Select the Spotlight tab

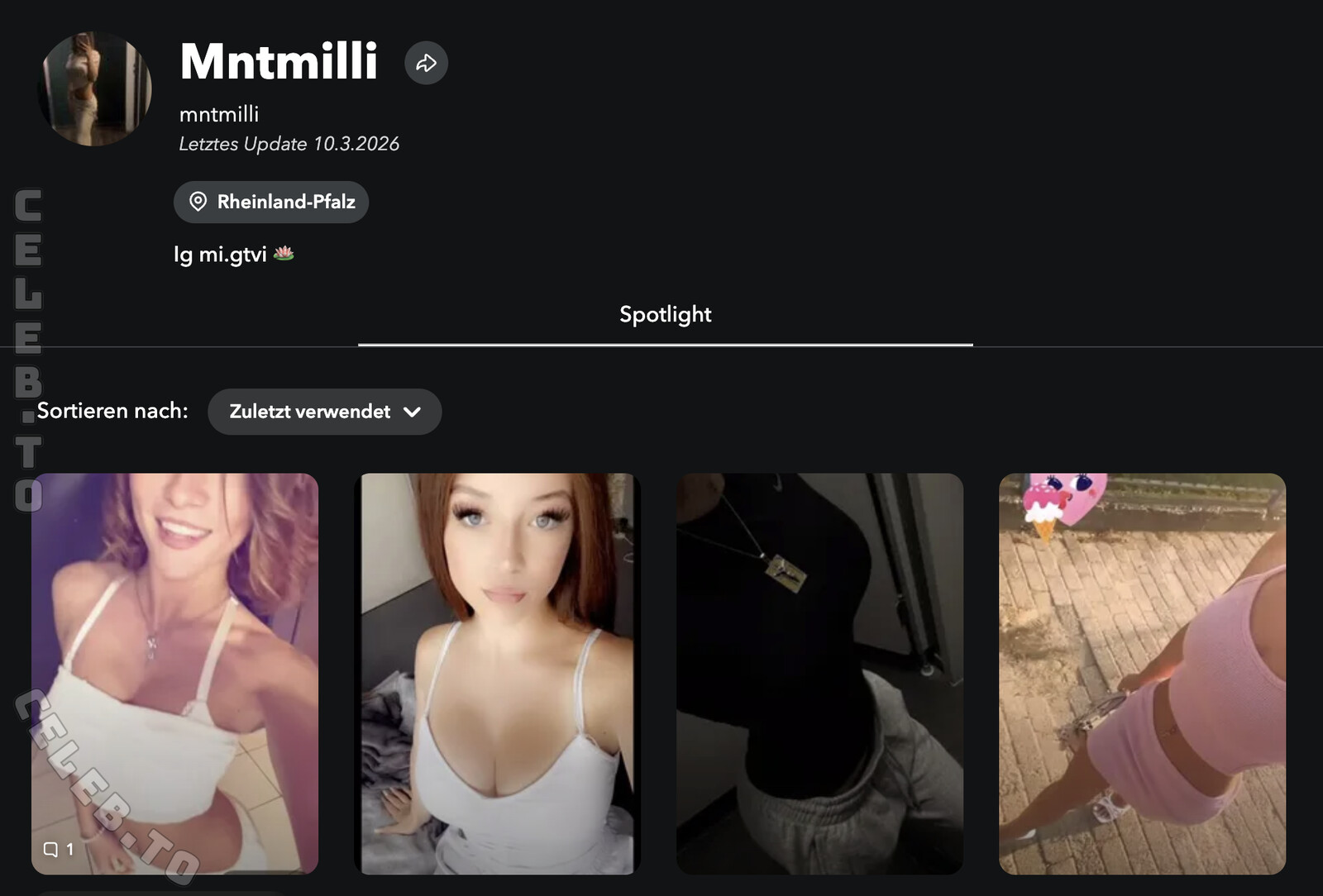(665, 315)
